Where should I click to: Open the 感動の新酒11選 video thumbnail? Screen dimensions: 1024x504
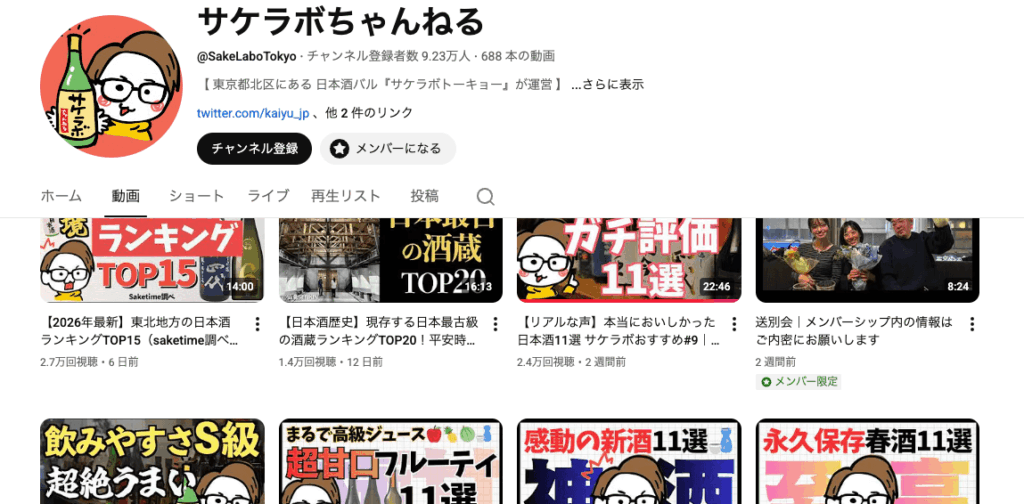(628, 462)
